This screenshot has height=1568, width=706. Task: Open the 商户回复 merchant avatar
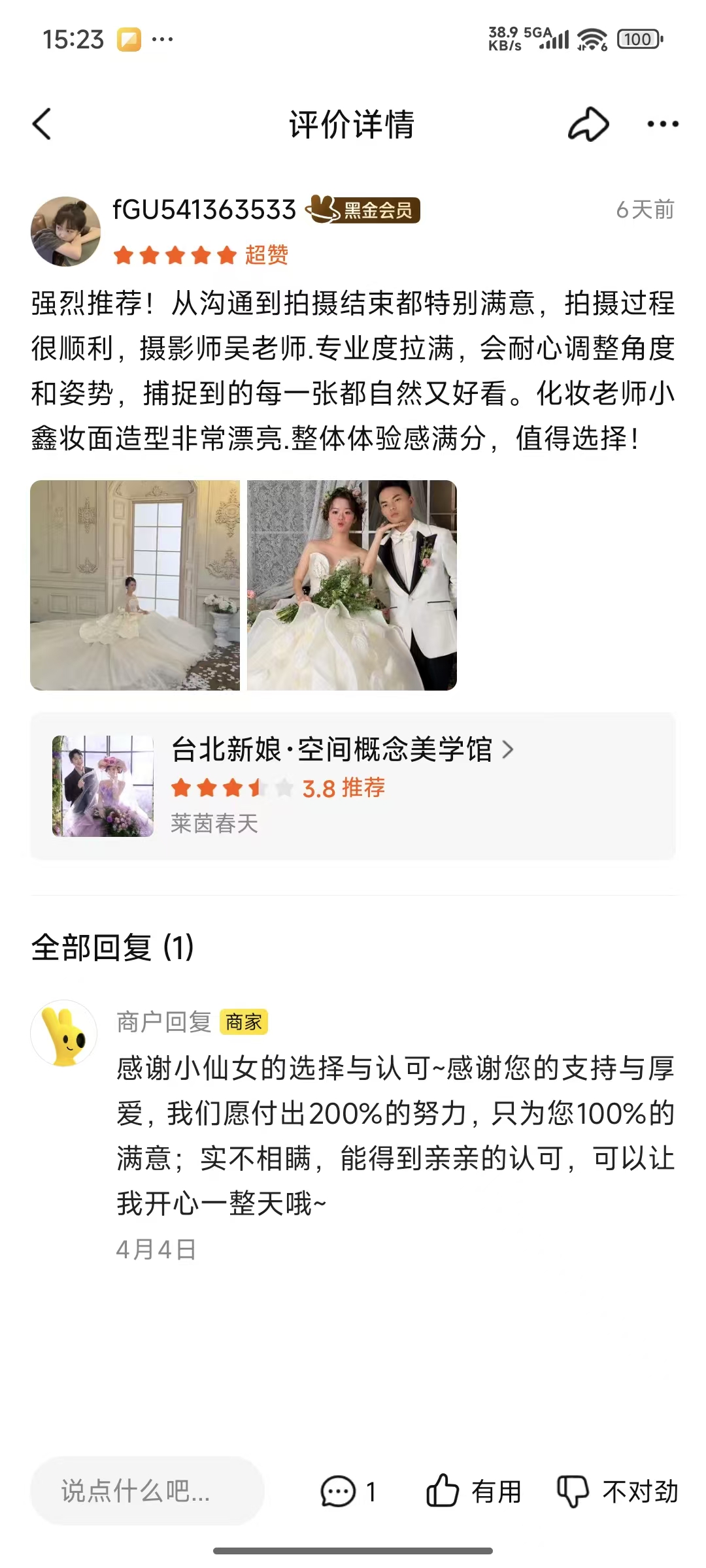click(x=64, y=1034)
